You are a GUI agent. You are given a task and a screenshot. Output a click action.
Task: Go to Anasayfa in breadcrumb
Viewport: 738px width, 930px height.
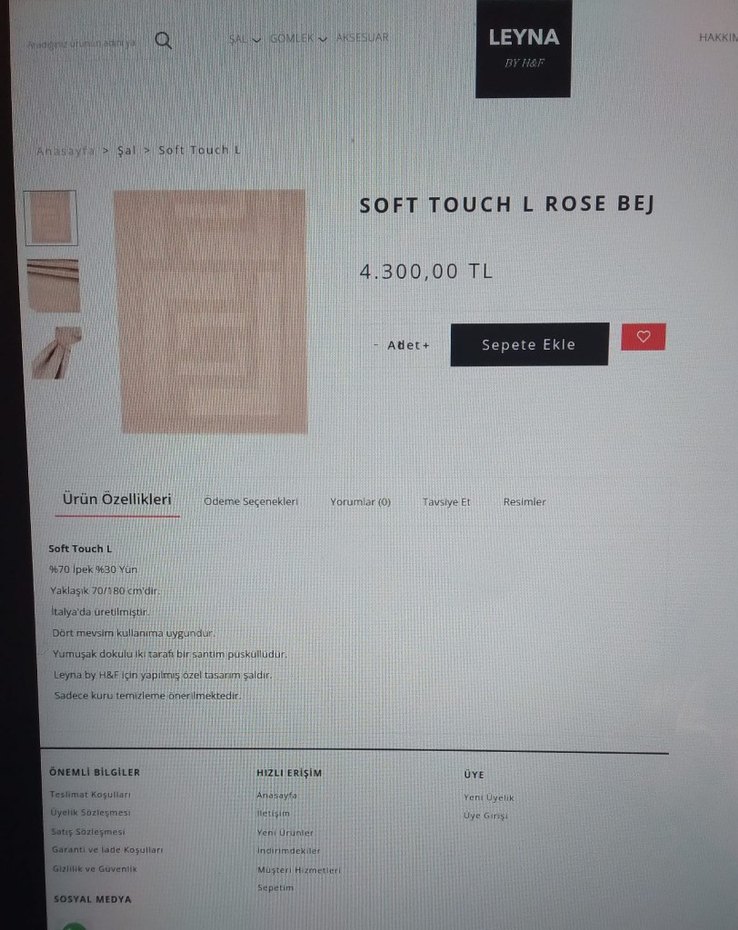65,150
